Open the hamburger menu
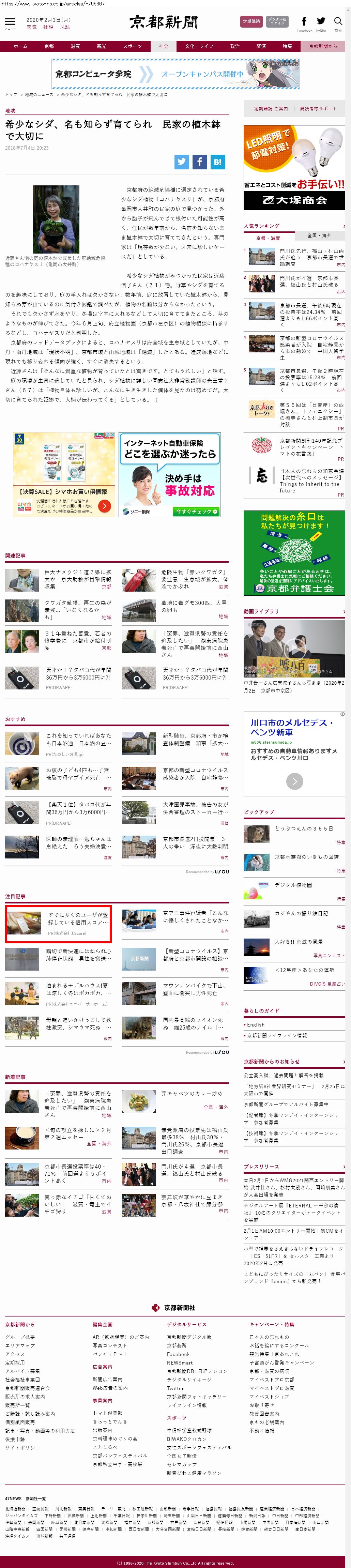 10,22
